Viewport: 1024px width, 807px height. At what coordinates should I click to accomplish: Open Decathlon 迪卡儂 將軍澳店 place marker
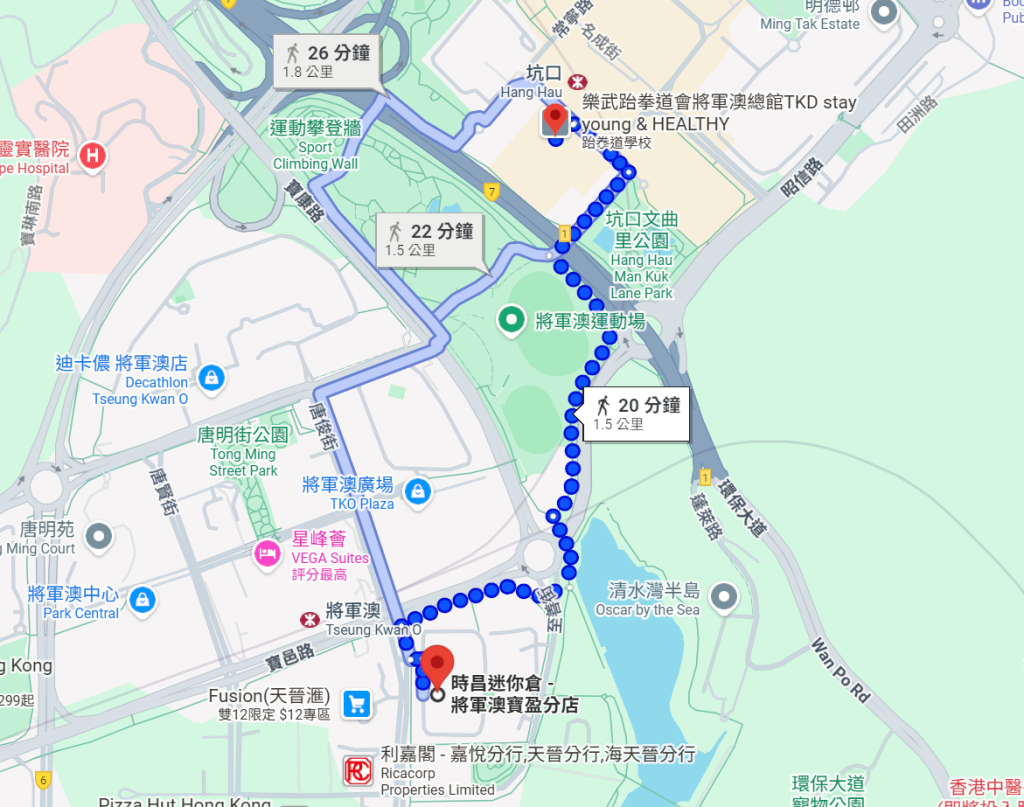click(x=211, y=377)
